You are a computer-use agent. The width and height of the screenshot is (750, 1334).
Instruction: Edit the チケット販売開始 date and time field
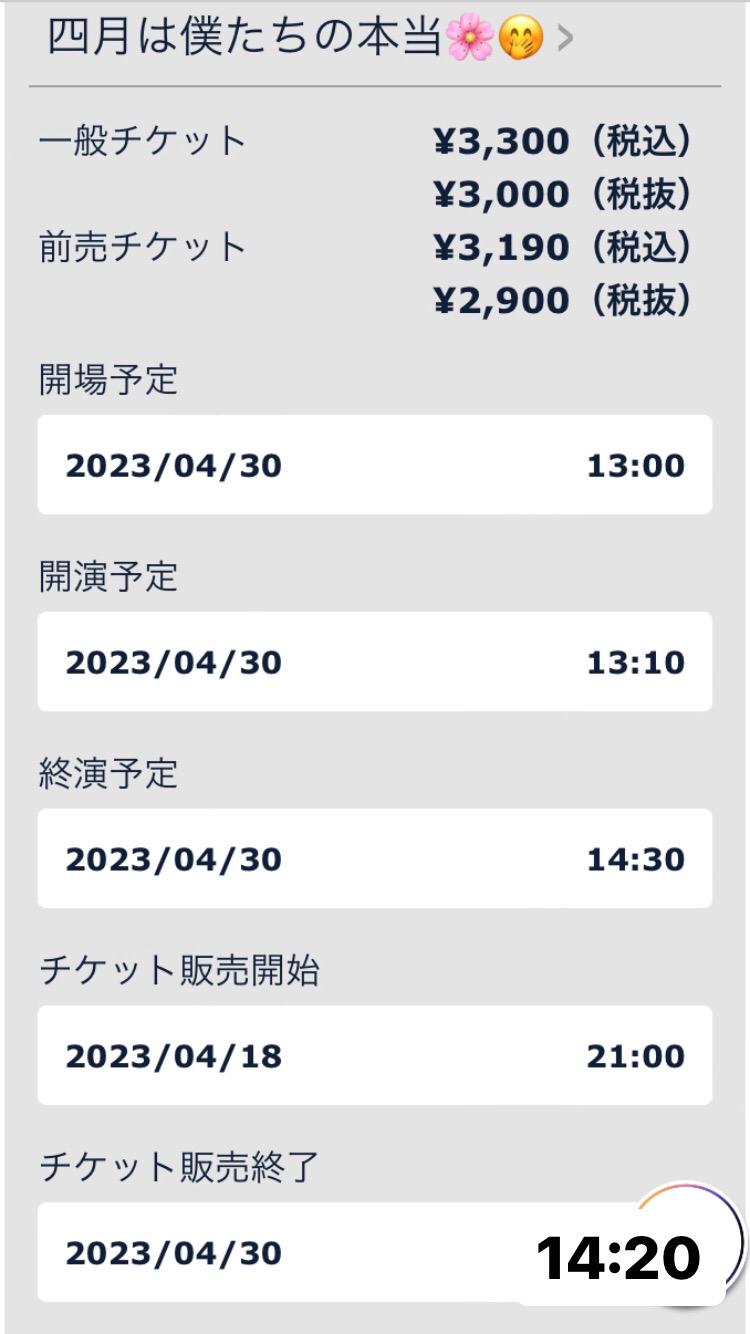(x=374, y=1056)
